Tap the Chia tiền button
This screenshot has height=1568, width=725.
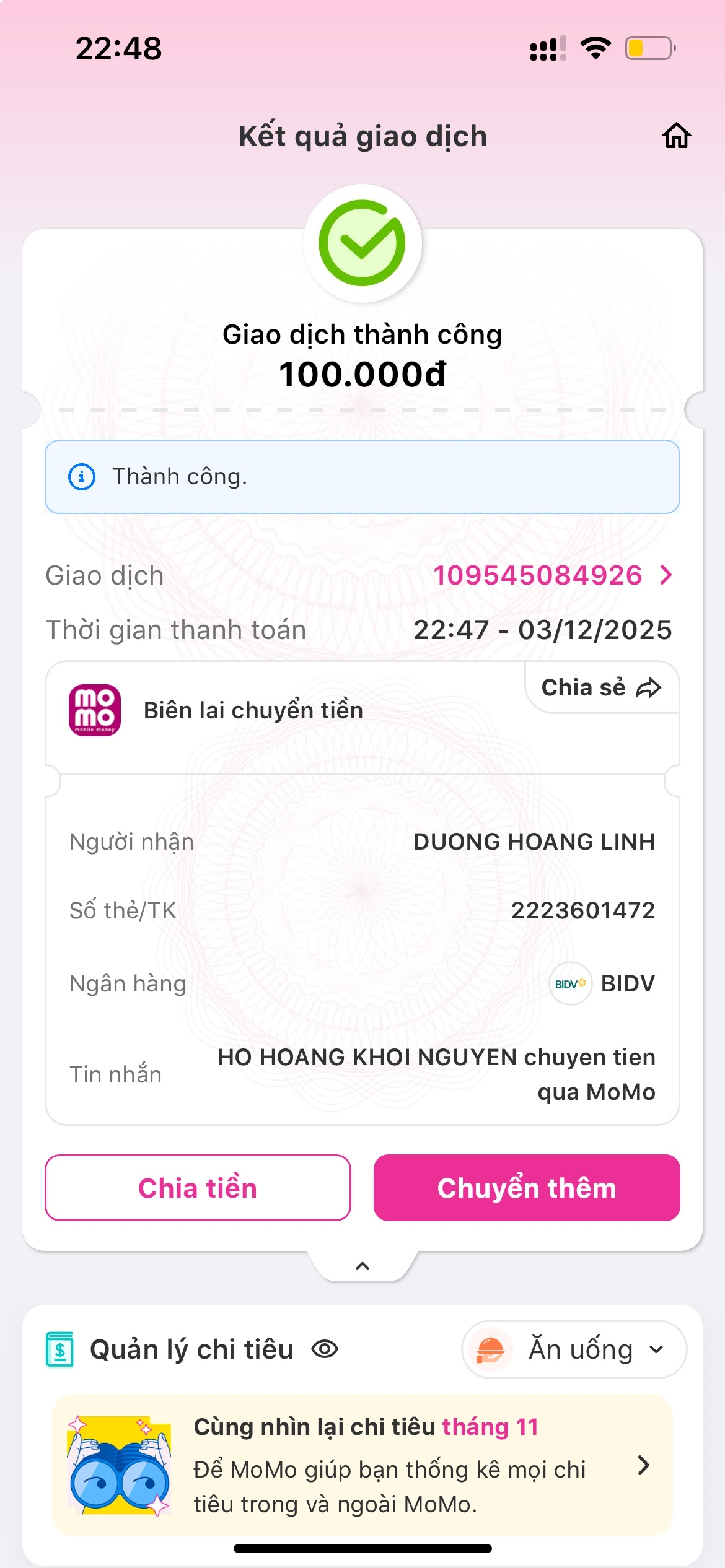coord(198,1188)
